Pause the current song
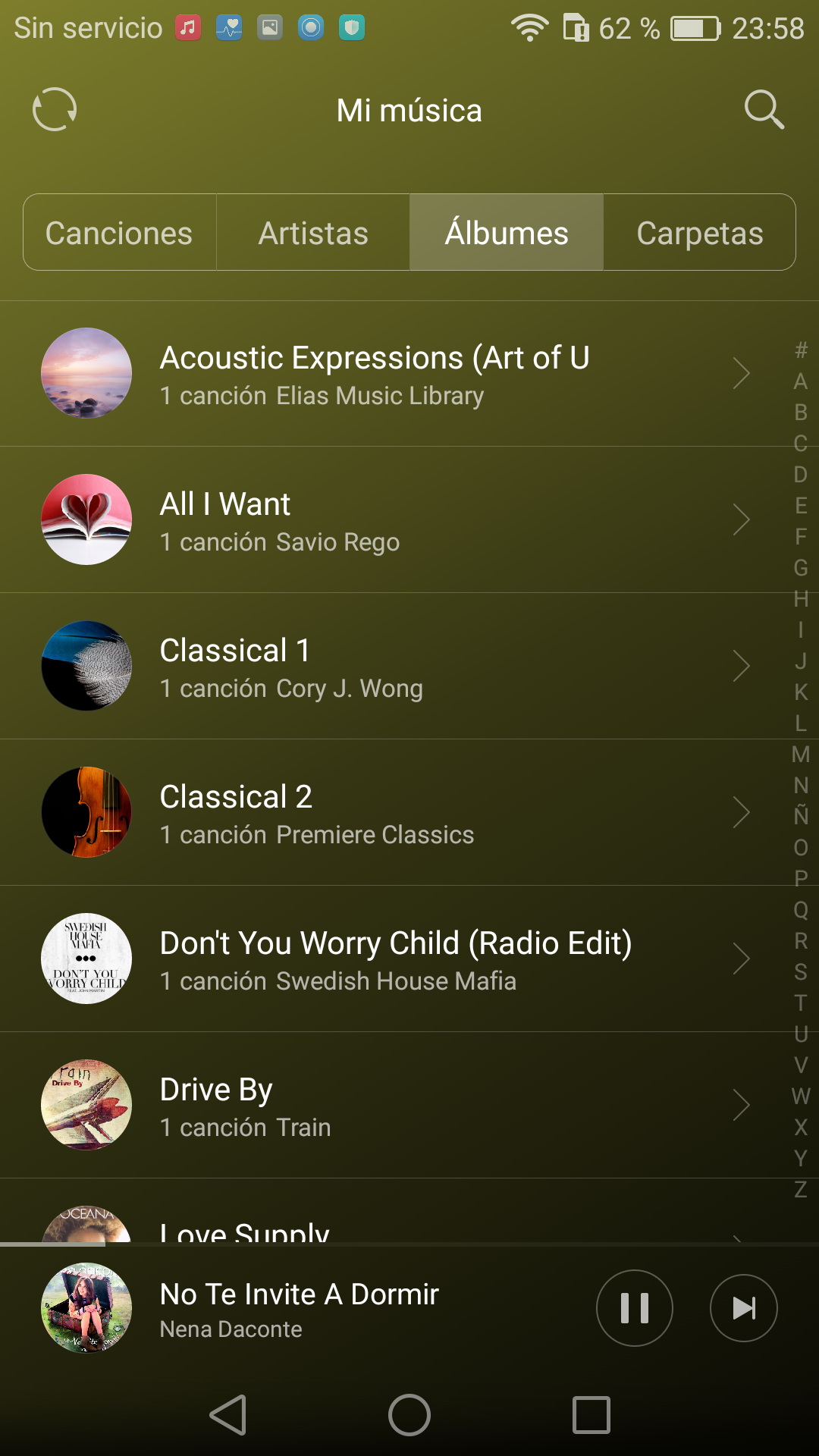 634,1308
